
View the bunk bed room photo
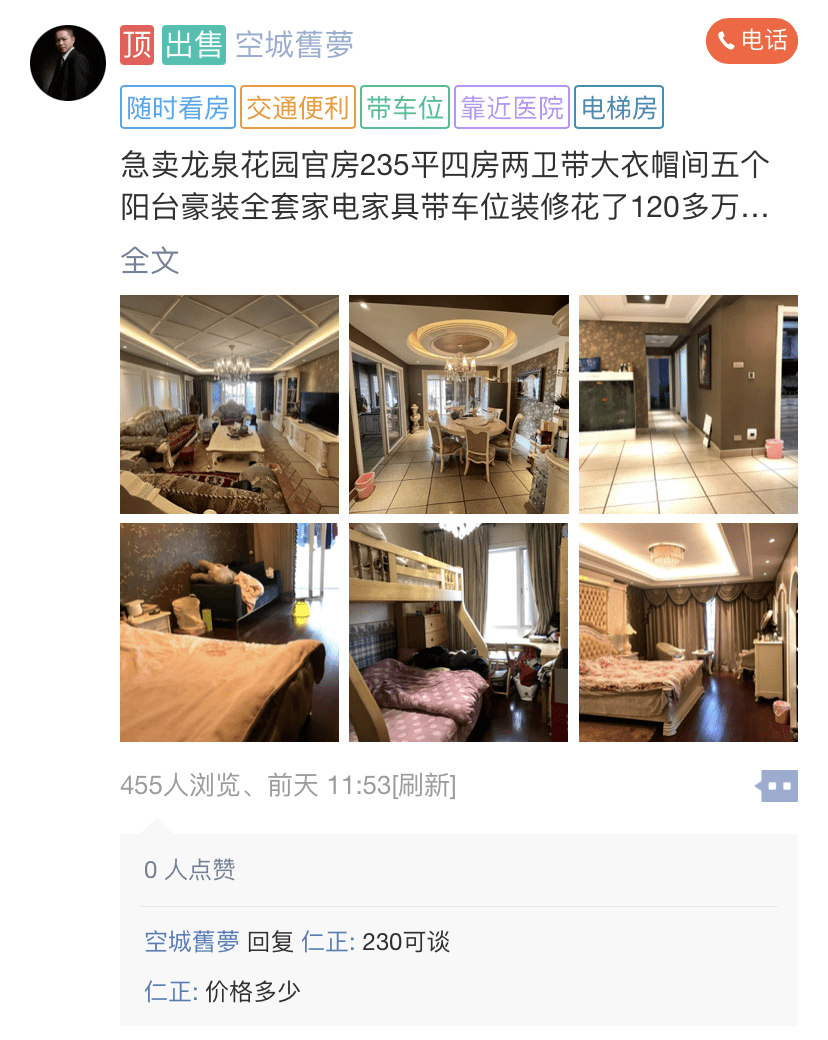coord(458,632)
